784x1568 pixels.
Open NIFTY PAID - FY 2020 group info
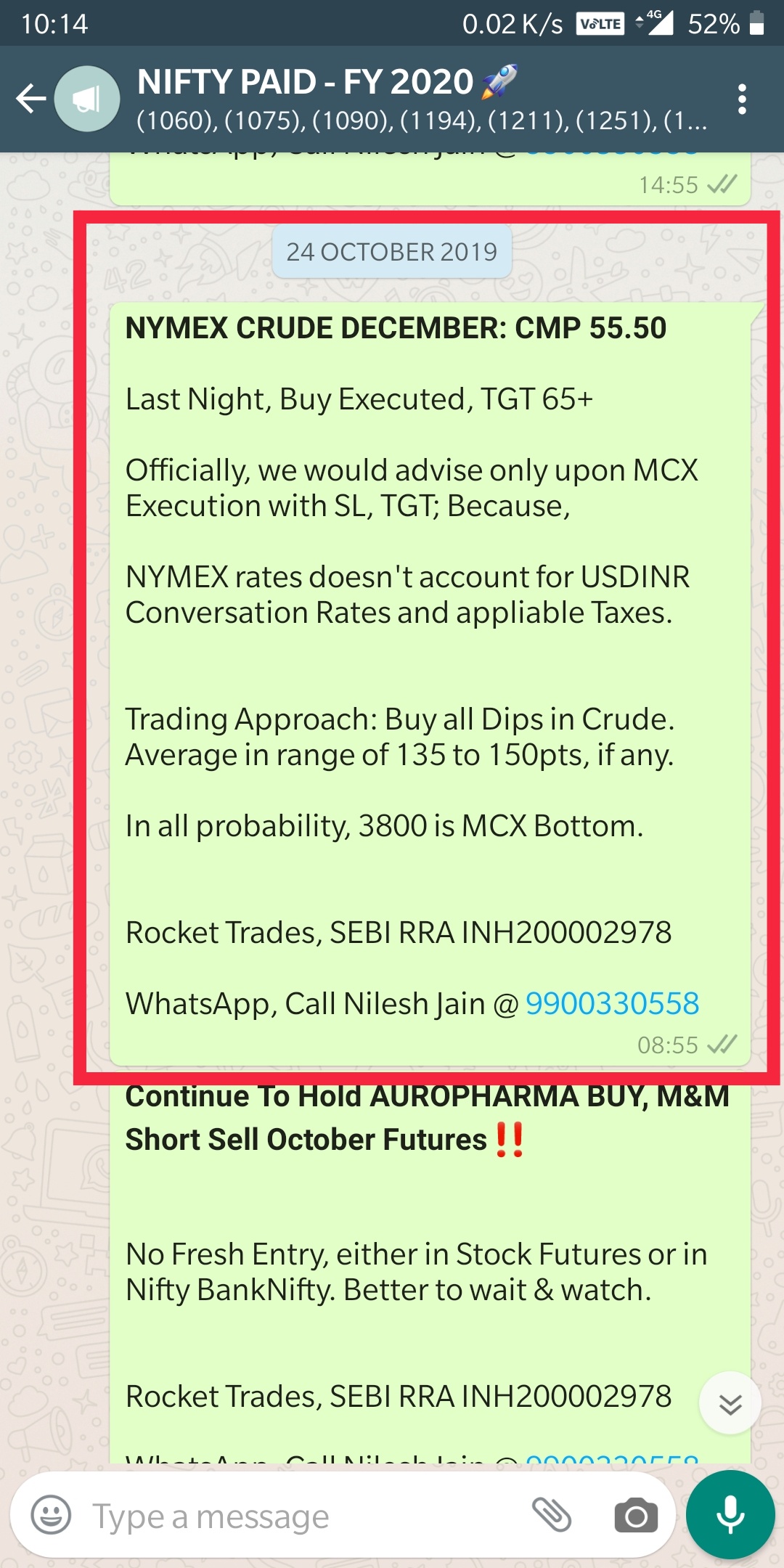(421, 99)
